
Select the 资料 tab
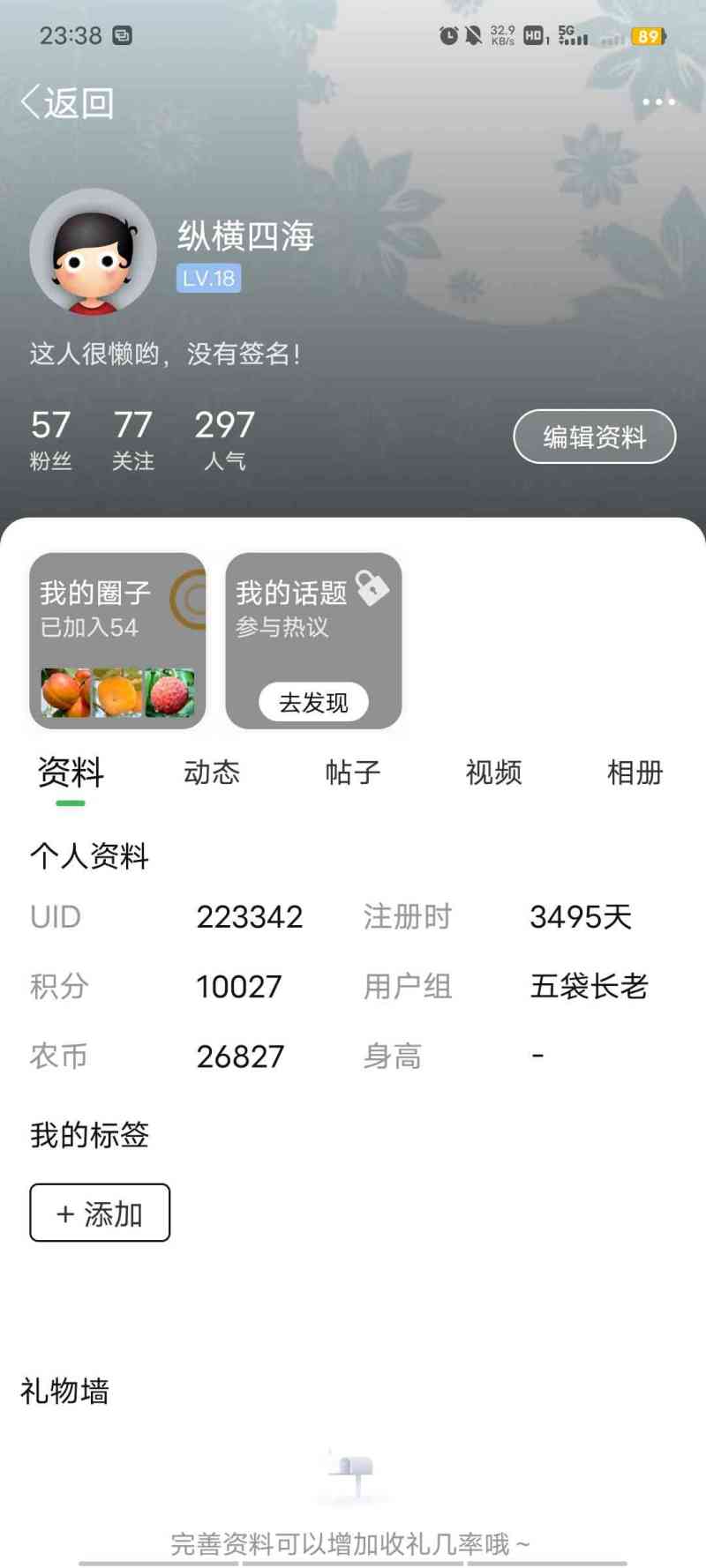pos(71,773)
